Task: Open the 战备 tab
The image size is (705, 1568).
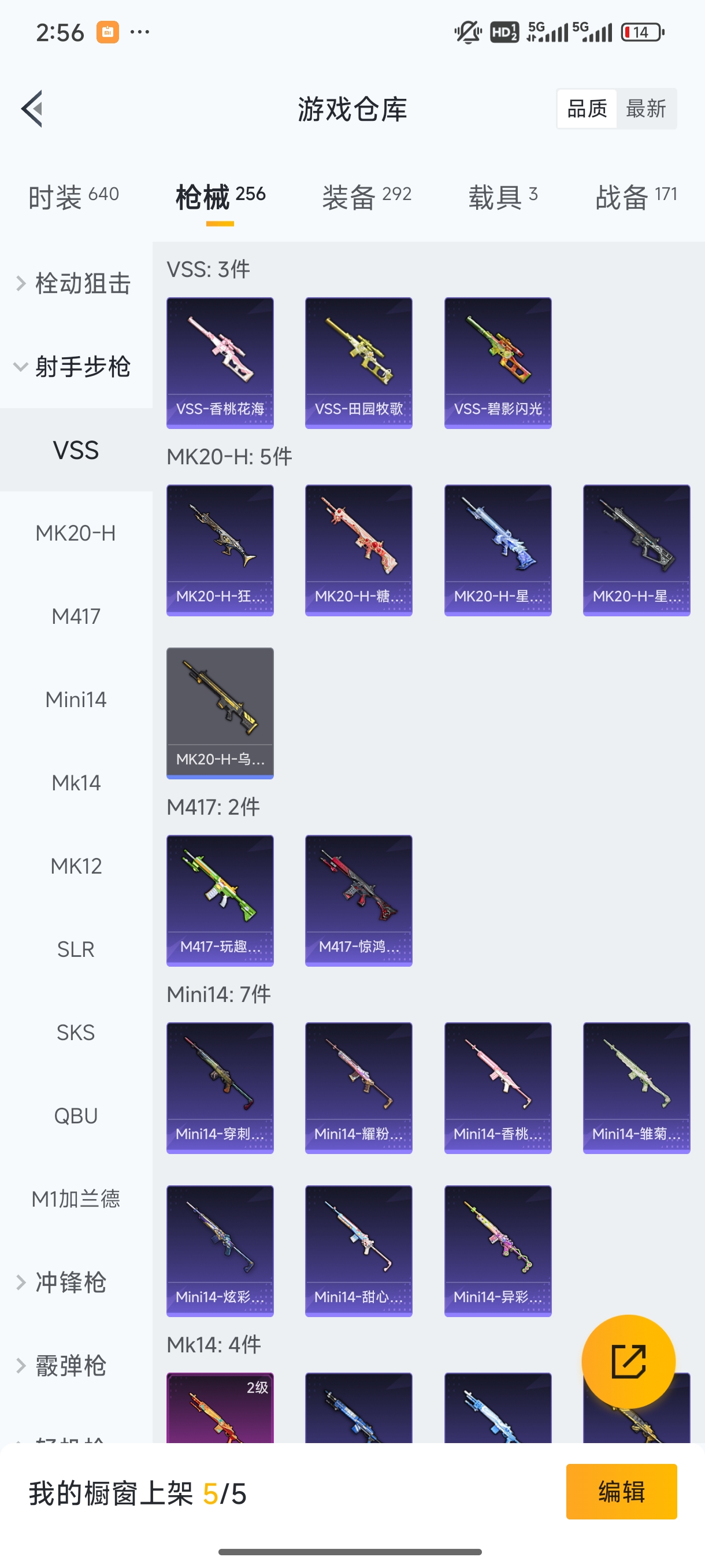Action: pyautogui.click(x=636, y=197)
